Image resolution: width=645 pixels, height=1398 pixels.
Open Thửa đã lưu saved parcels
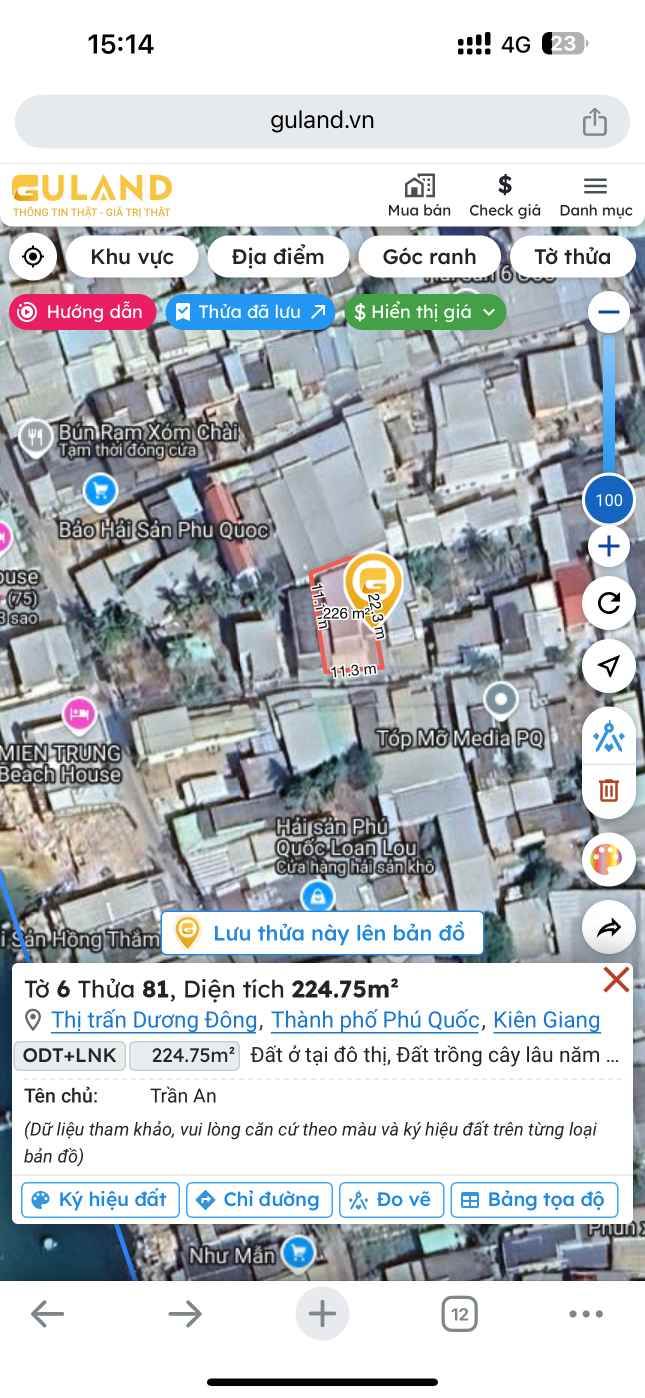tap(251, 312)
